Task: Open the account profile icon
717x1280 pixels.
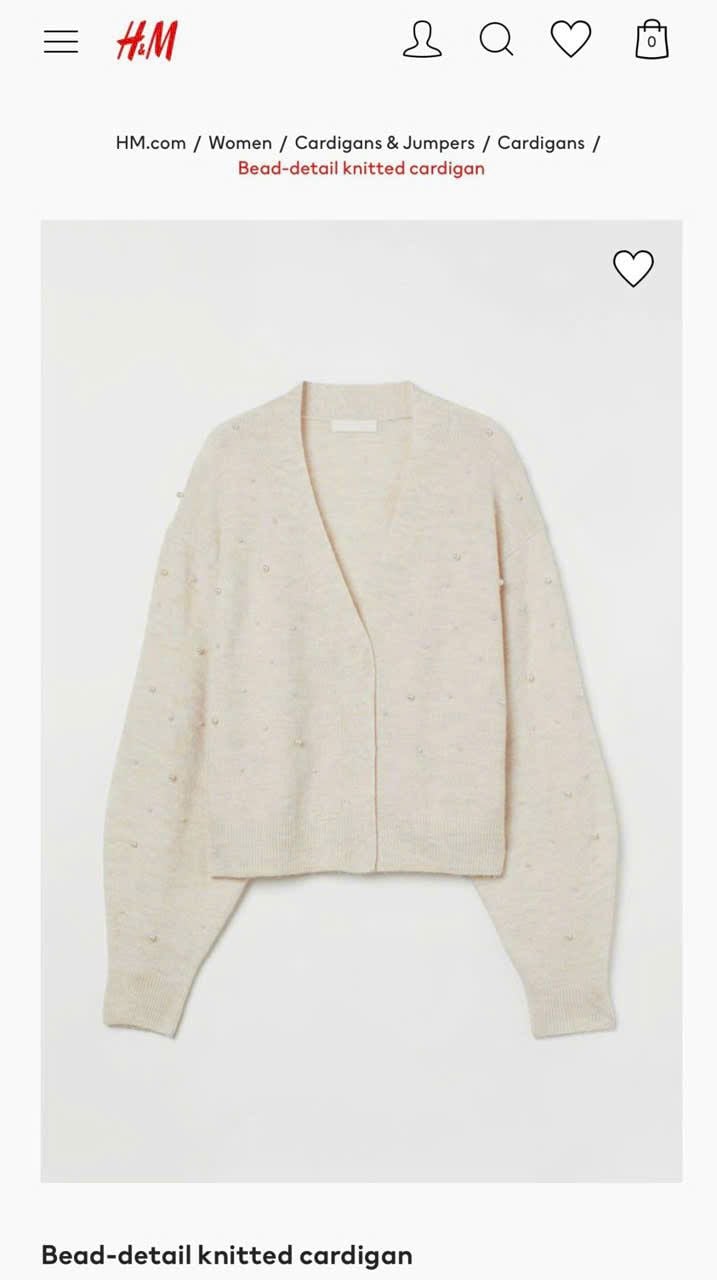Action: coord(422,40)
